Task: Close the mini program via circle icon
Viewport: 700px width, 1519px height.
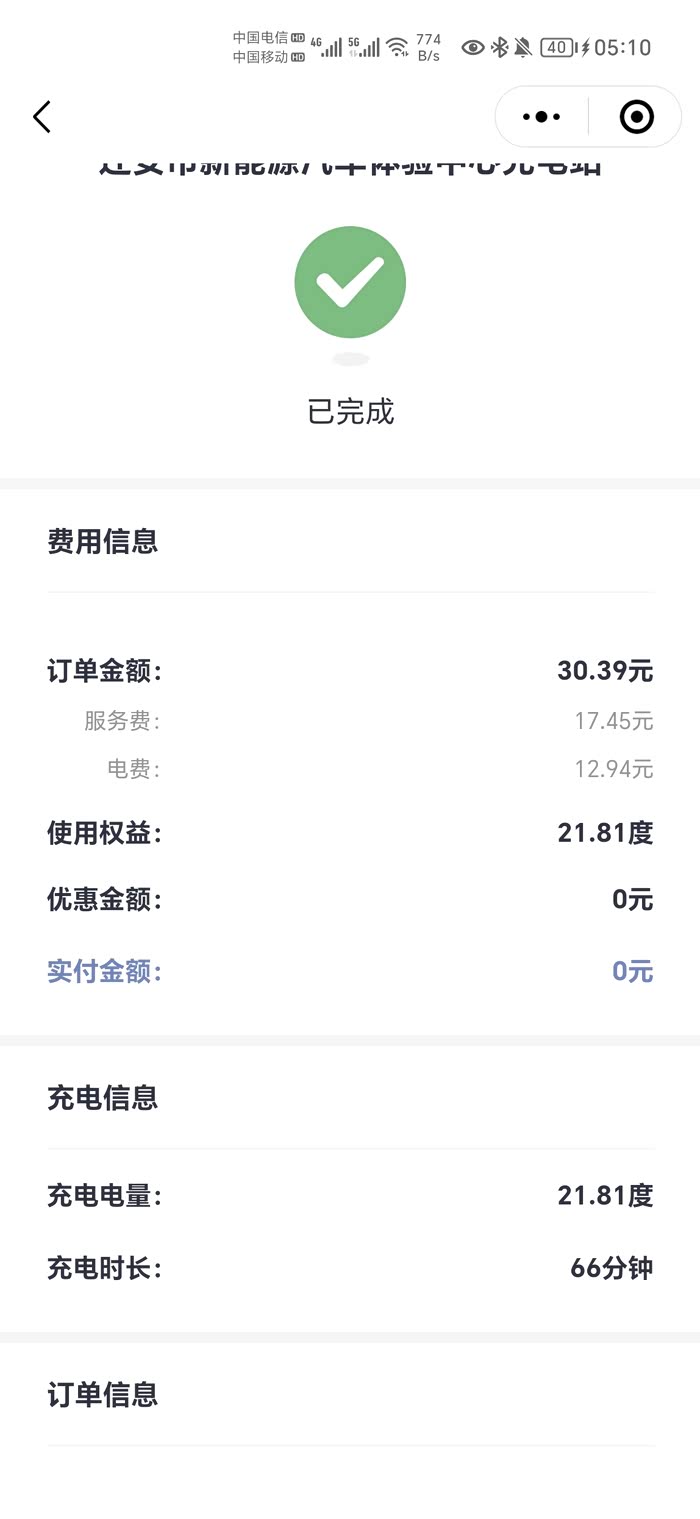Action: click(636, 117)
